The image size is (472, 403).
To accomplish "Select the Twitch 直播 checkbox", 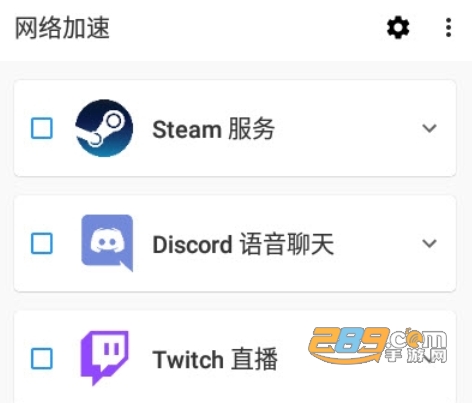I will (42, 359).
